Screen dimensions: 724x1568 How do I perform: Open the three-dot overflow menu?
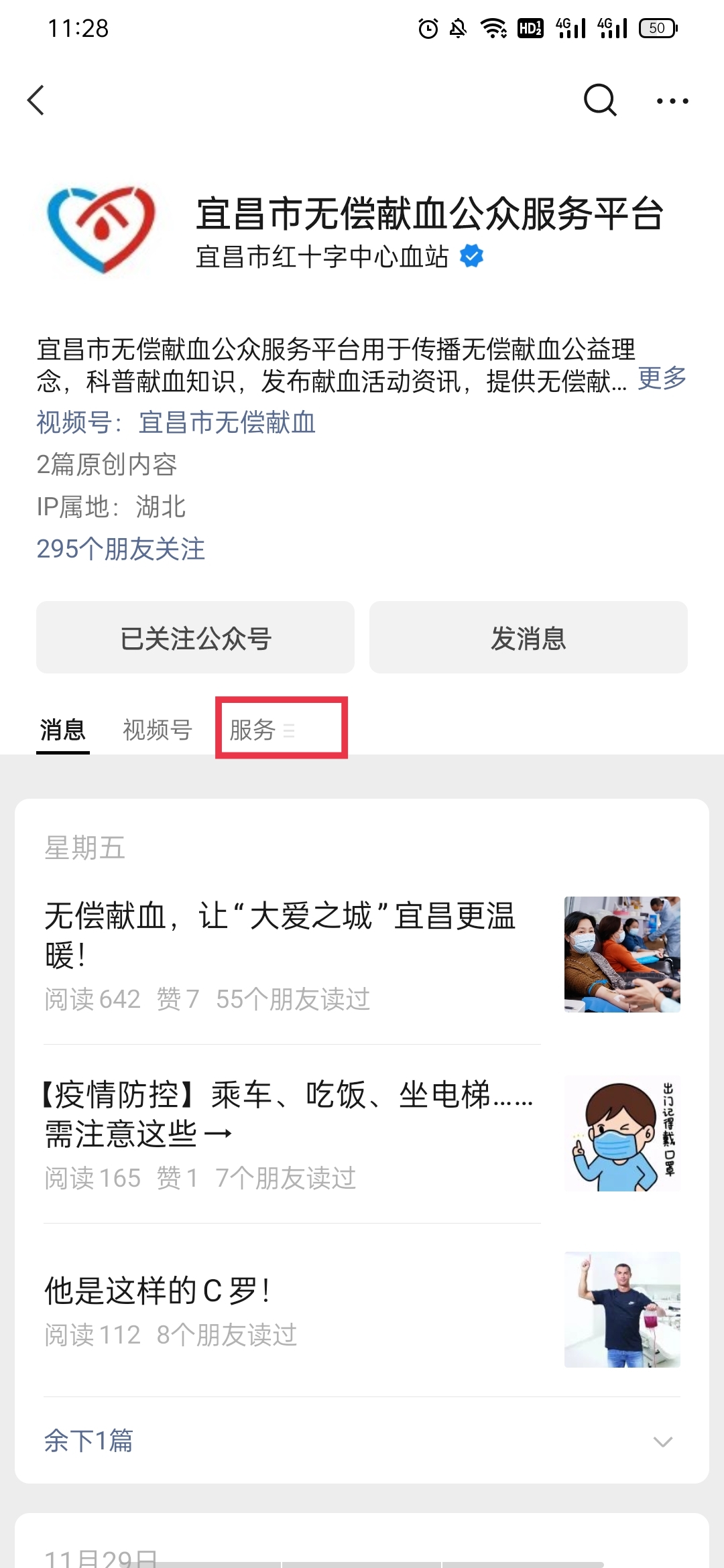(x=672, y=101)
